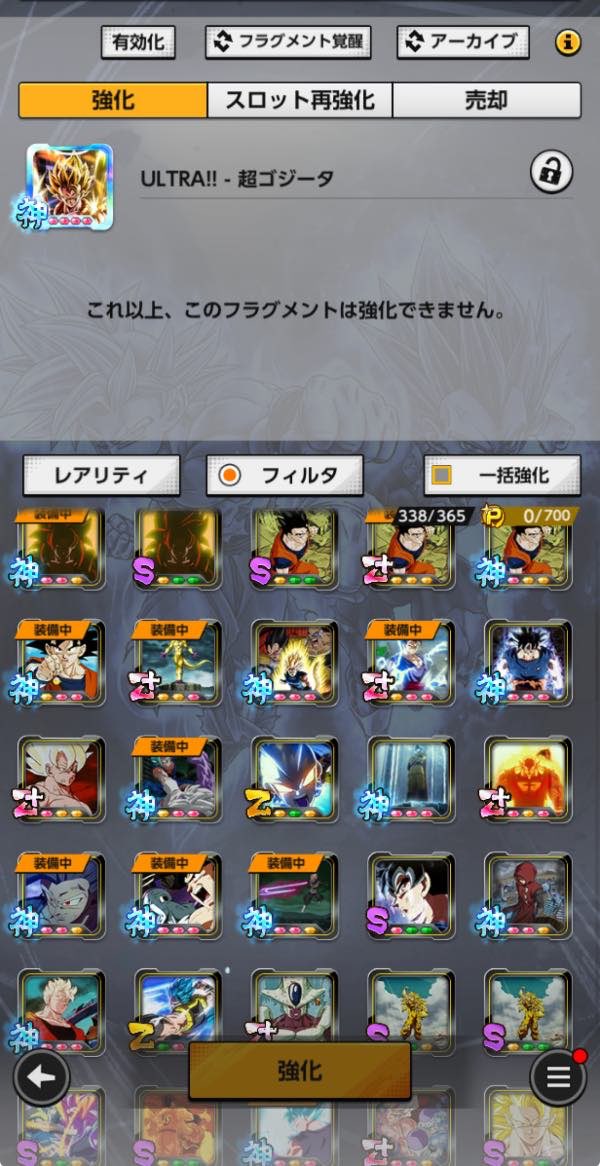Switch to the スロット再強化 tab
This screenshot has height=1166, width=600.
[x=299, y=101]
